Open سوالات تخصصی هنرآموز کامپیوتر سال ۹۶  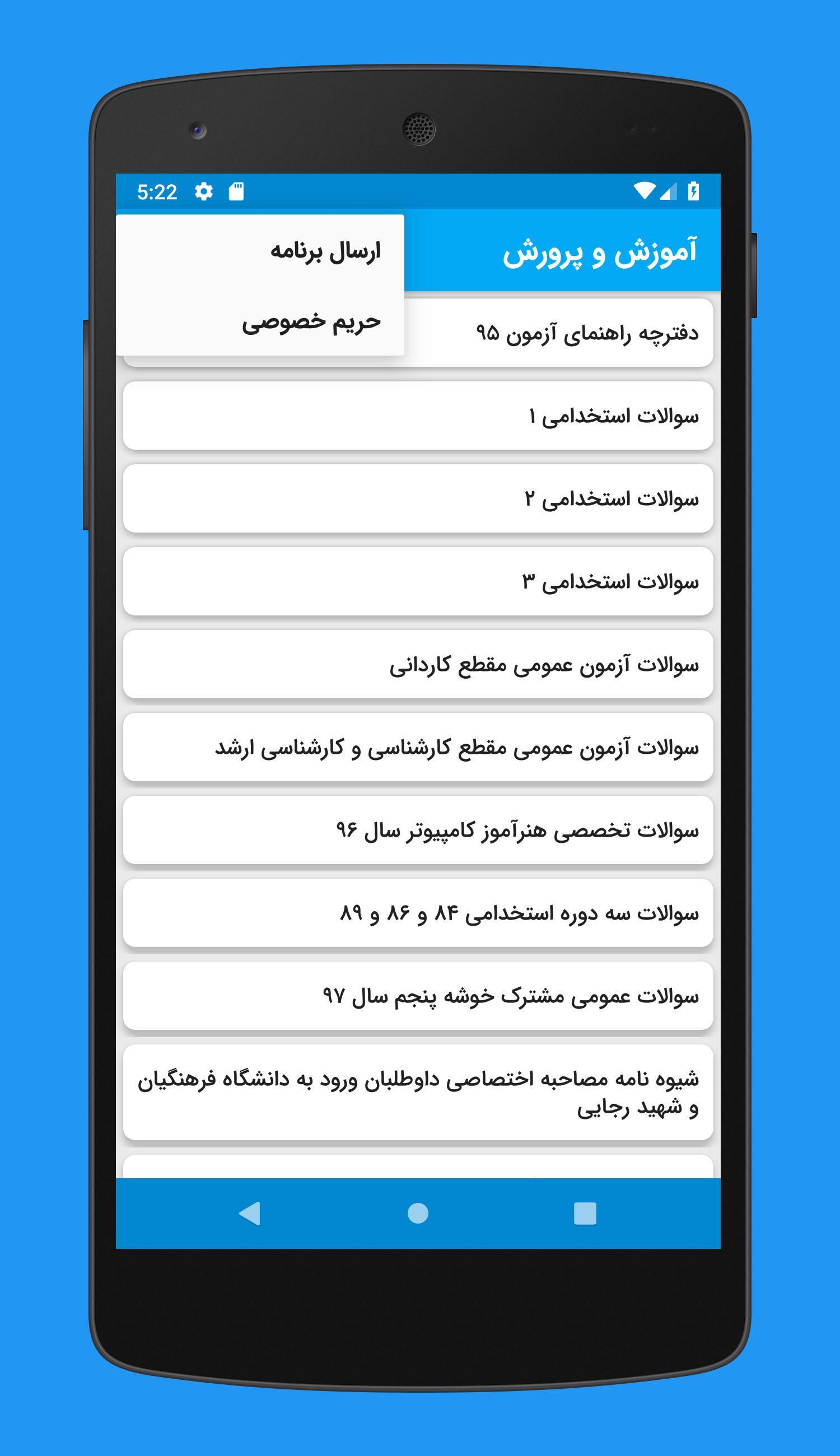418,830
